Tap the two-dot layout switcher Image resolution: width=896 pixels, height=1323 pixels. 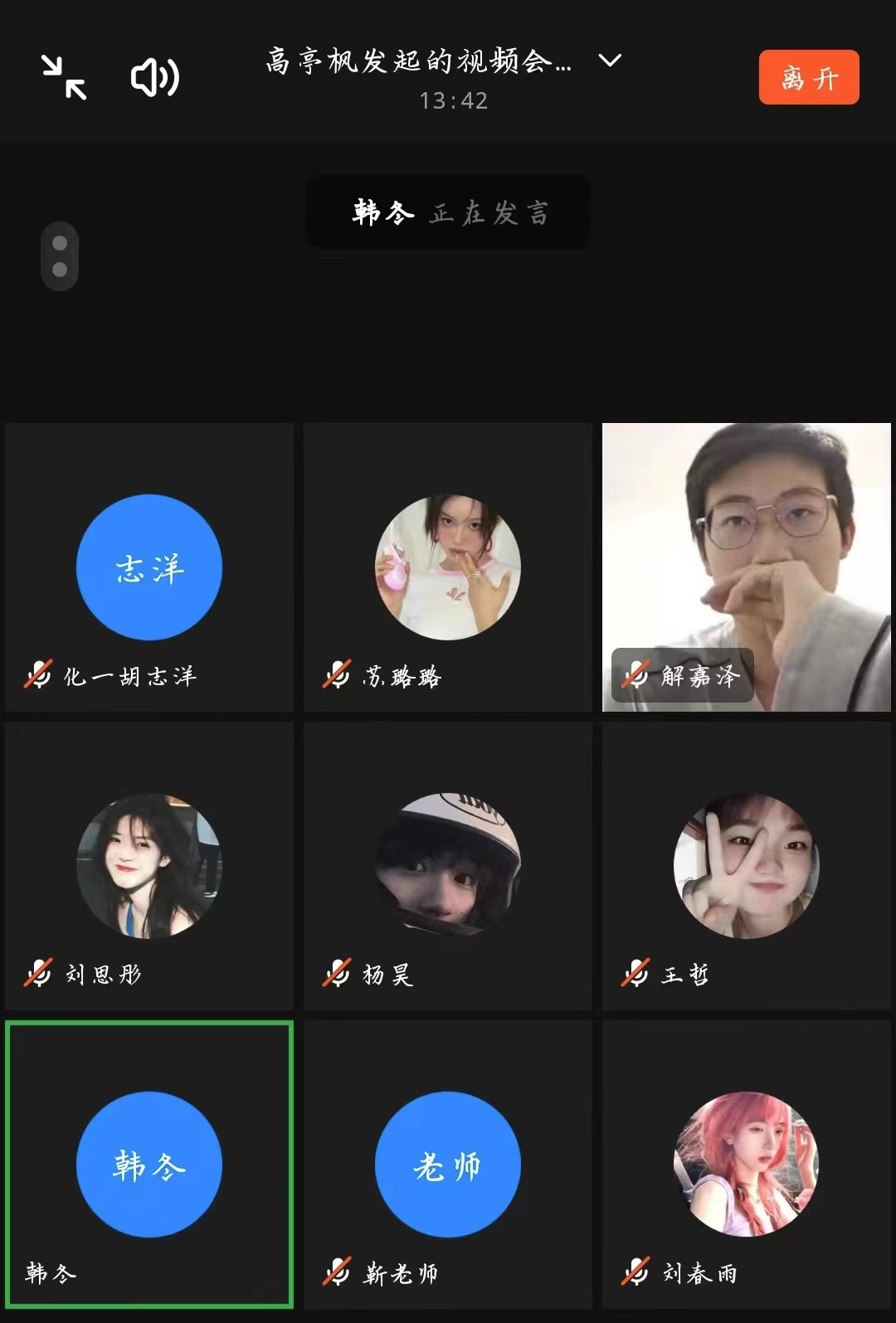point(60,256)
